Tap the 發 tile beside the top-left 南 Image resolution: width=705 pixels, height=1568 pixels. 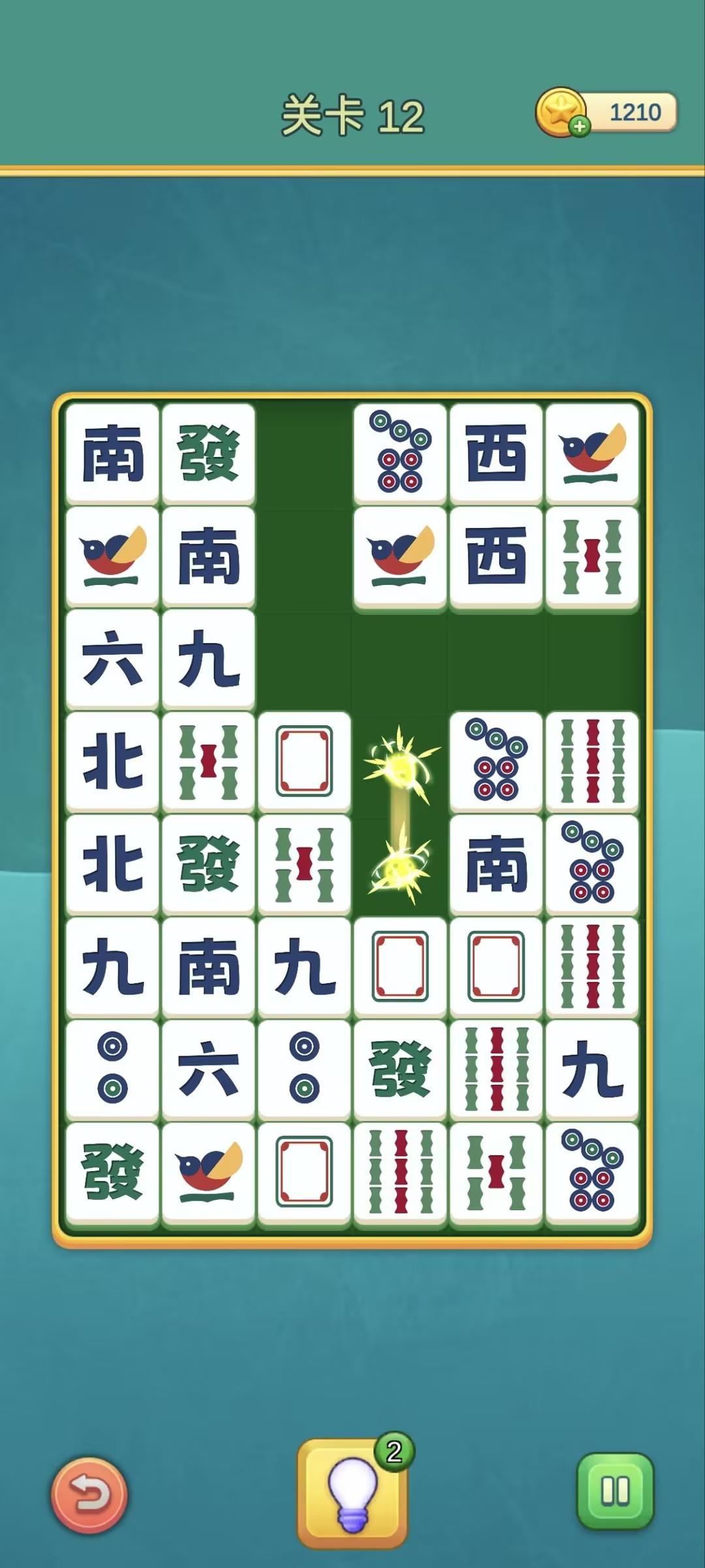(x=208, y=453)
